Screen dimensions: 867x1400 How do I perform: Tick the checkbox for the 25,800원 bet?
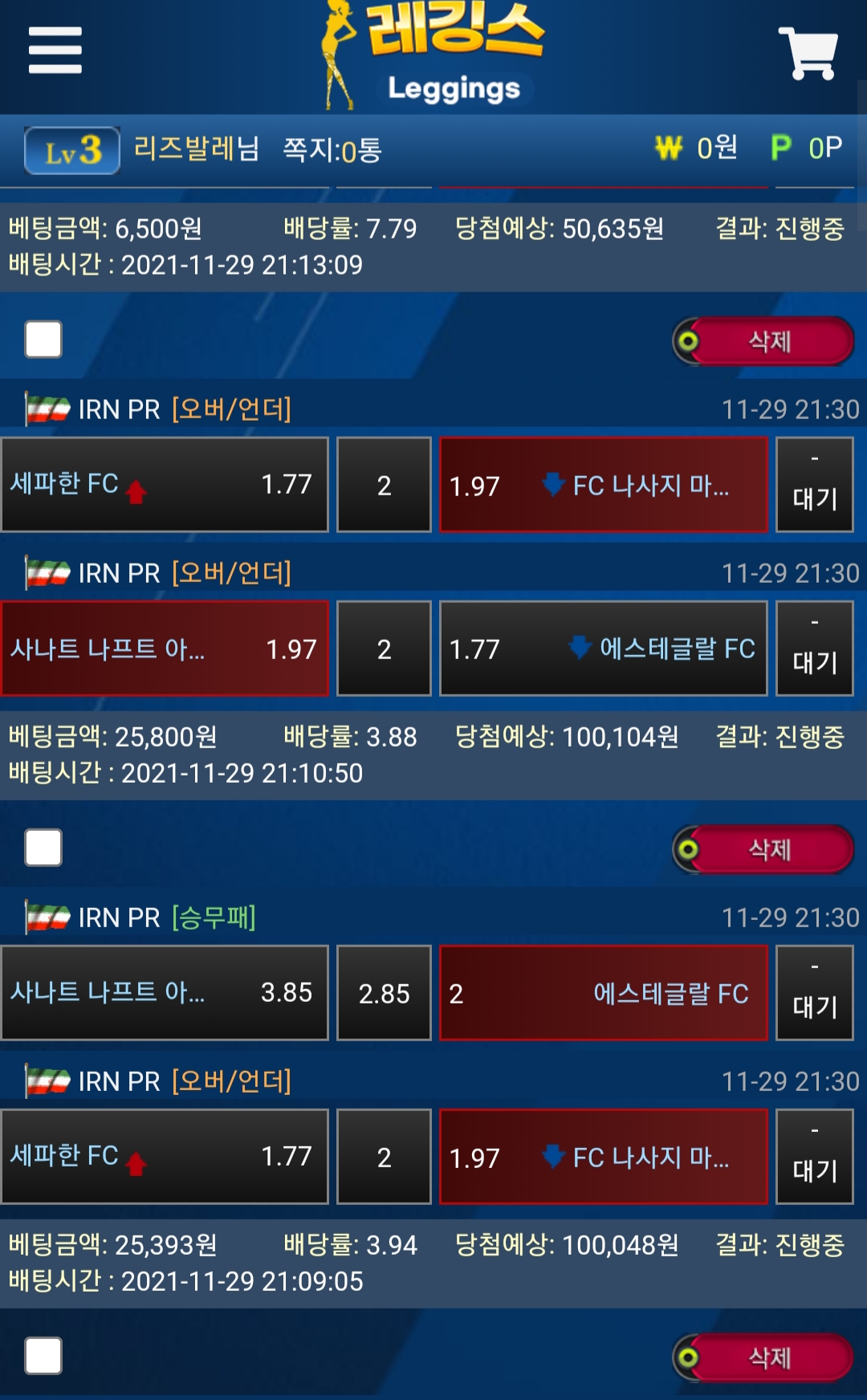43,848
